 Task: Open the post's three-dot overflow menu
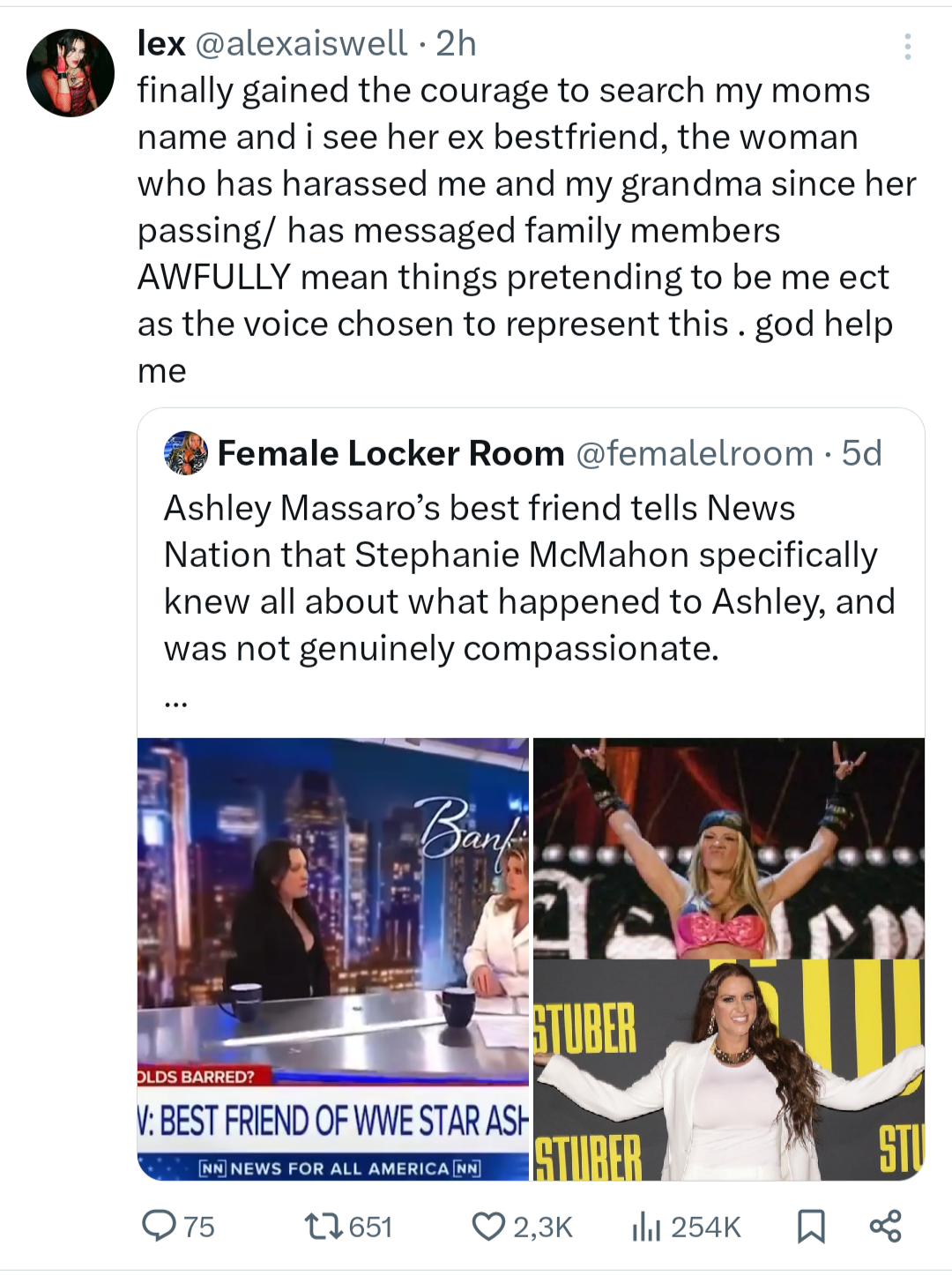coord(907,47)
